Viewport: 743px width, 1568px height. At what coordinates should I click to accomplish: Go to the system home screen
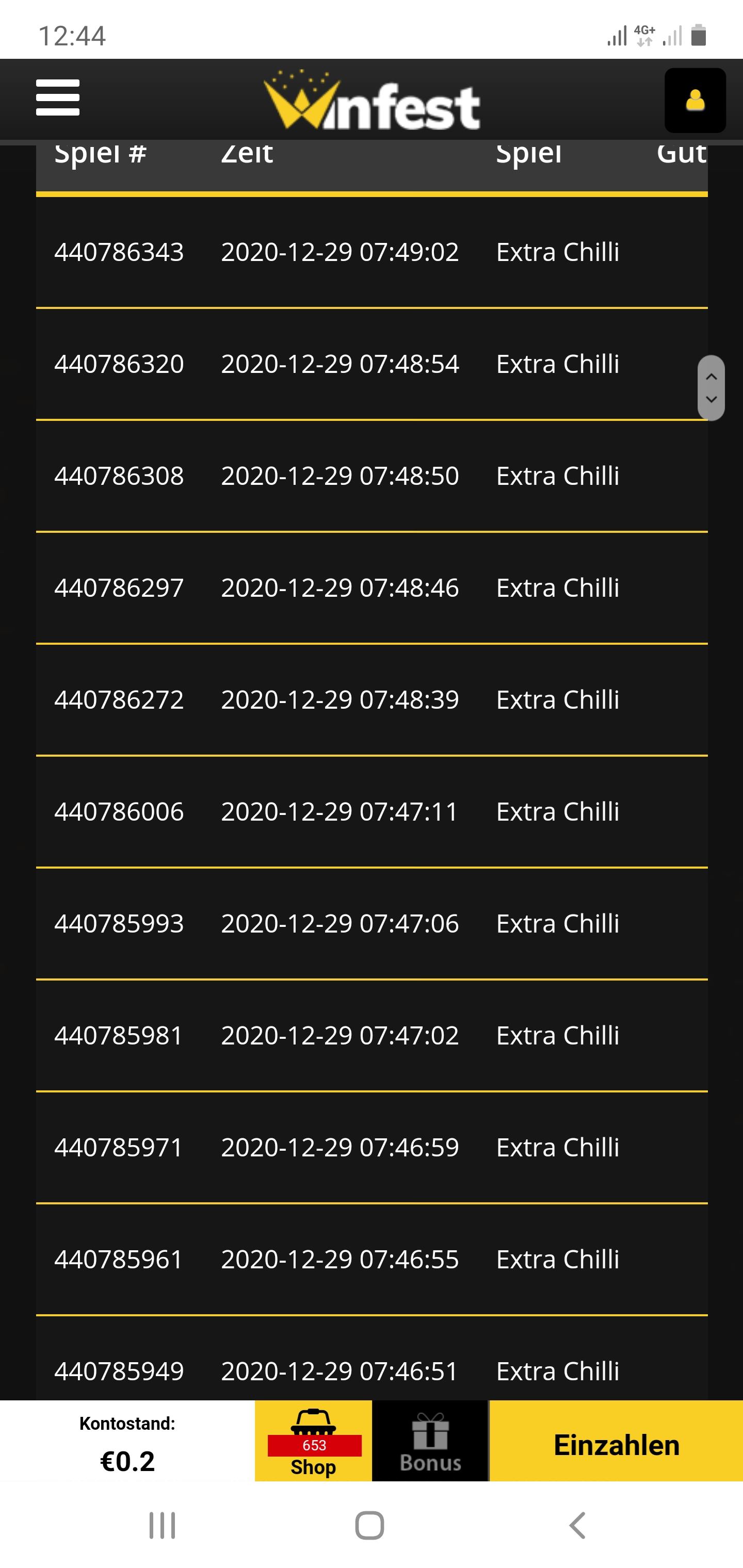pos(369,1525)
